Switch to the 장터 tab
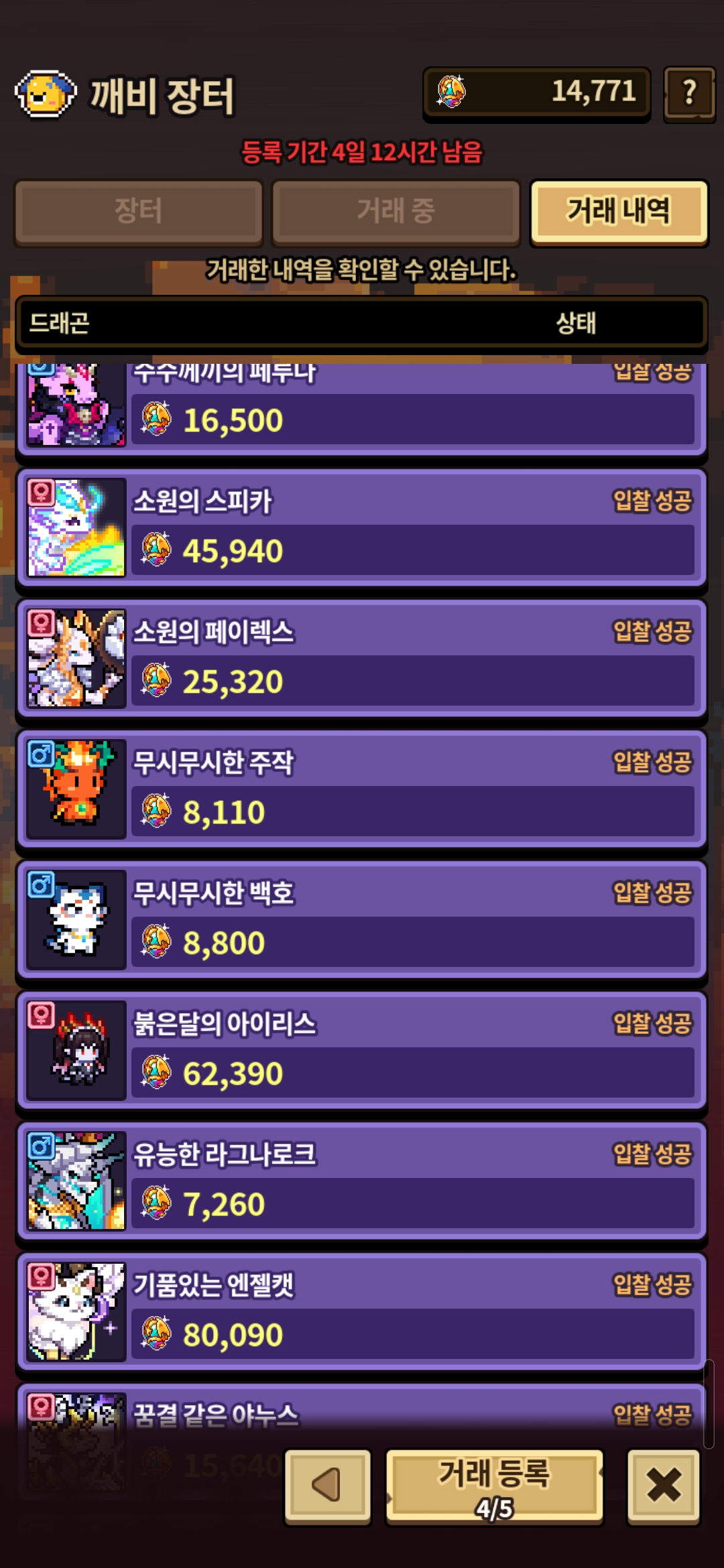 (x=138, y=211)
